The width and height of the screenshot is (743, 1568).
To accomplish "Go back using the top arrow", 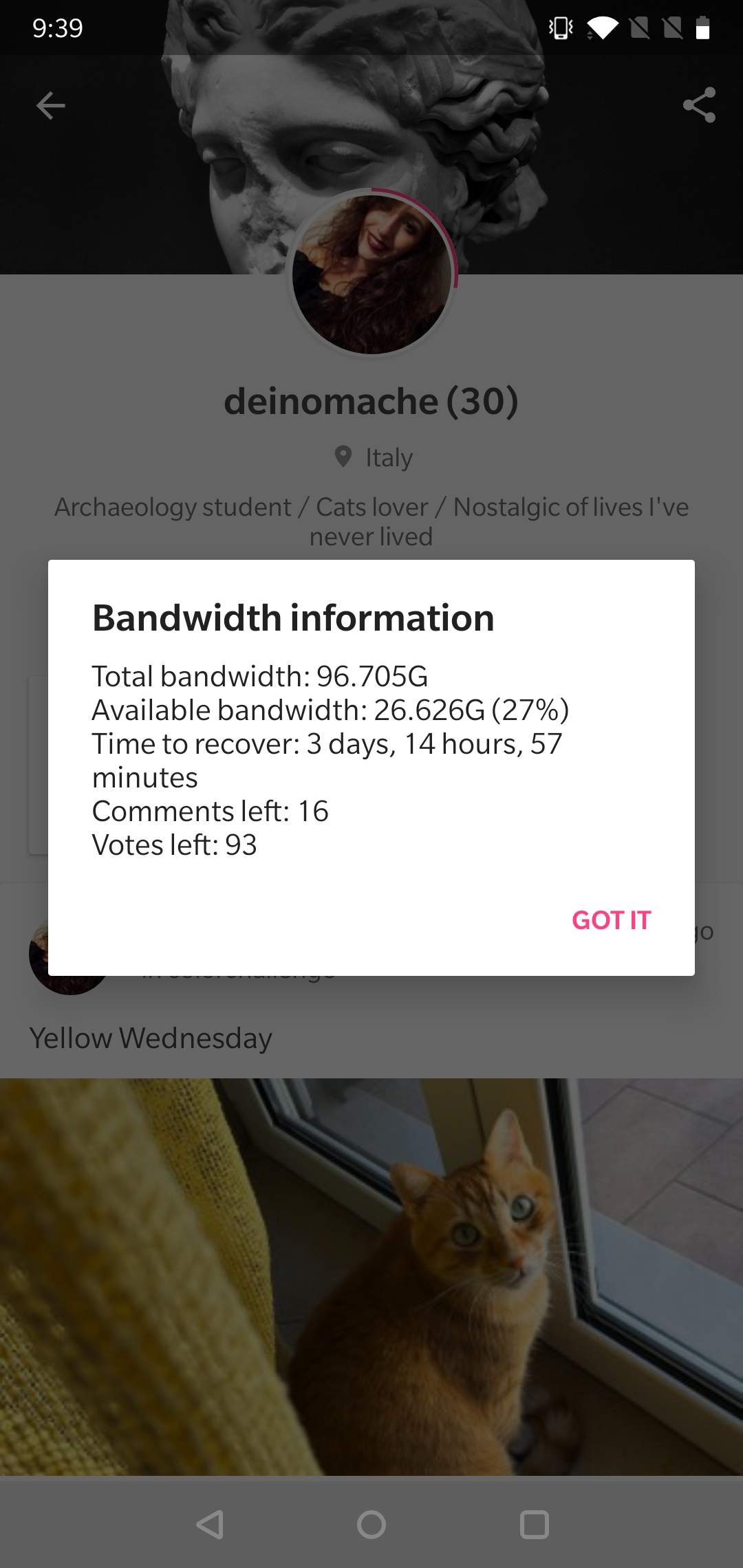I will click(50, 105).
